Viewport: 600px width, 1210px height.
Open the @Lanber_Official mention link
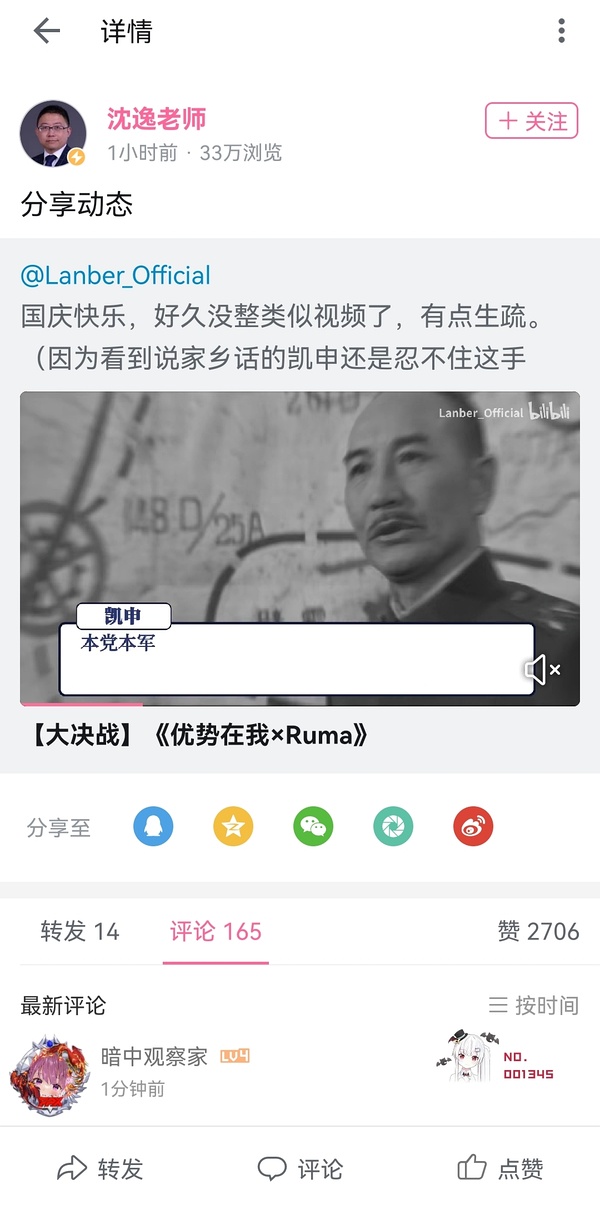116,275
